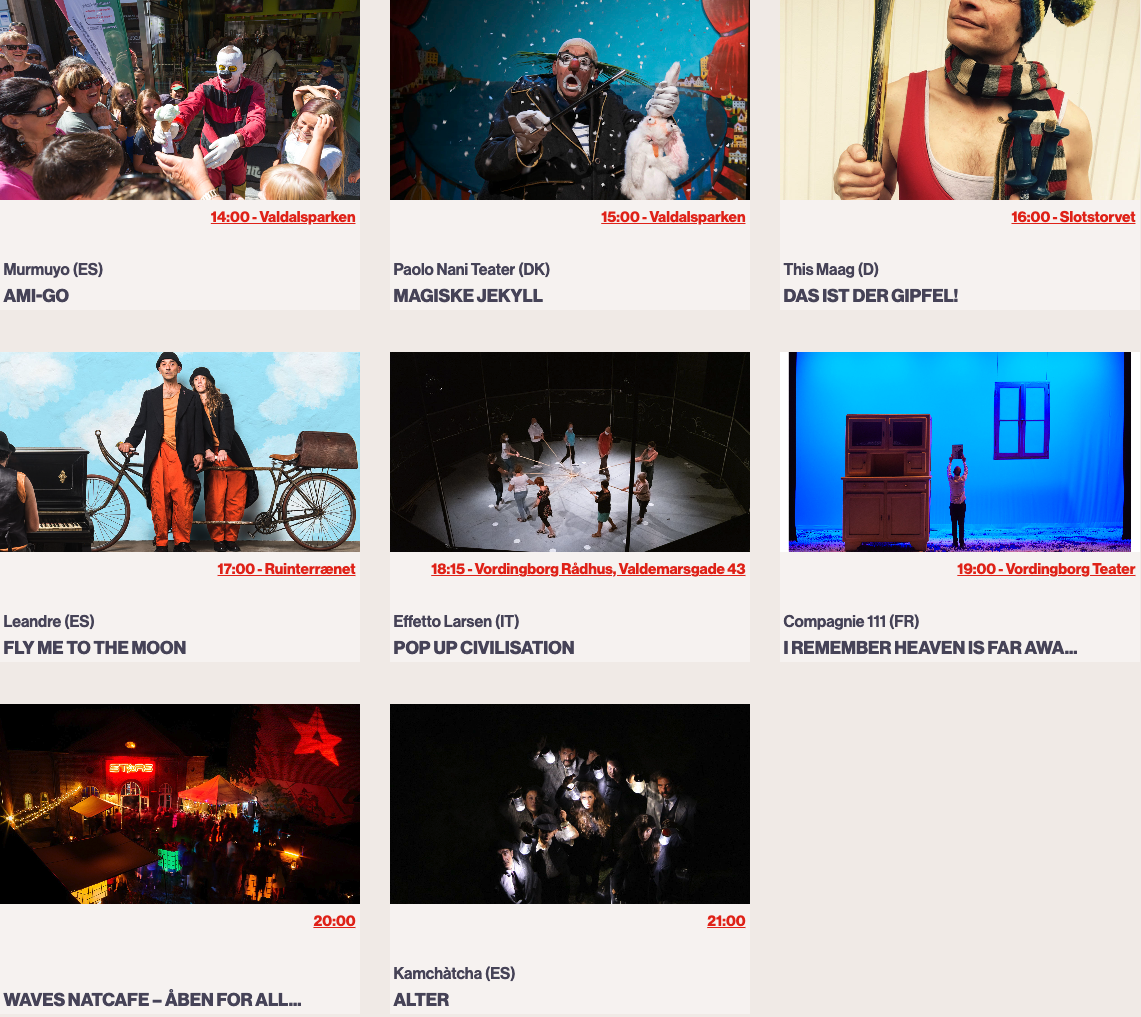This screenshot has height=1017, width=1141.
Task: Open the Magiske Jekyll show card
Action: click(468, 296)
